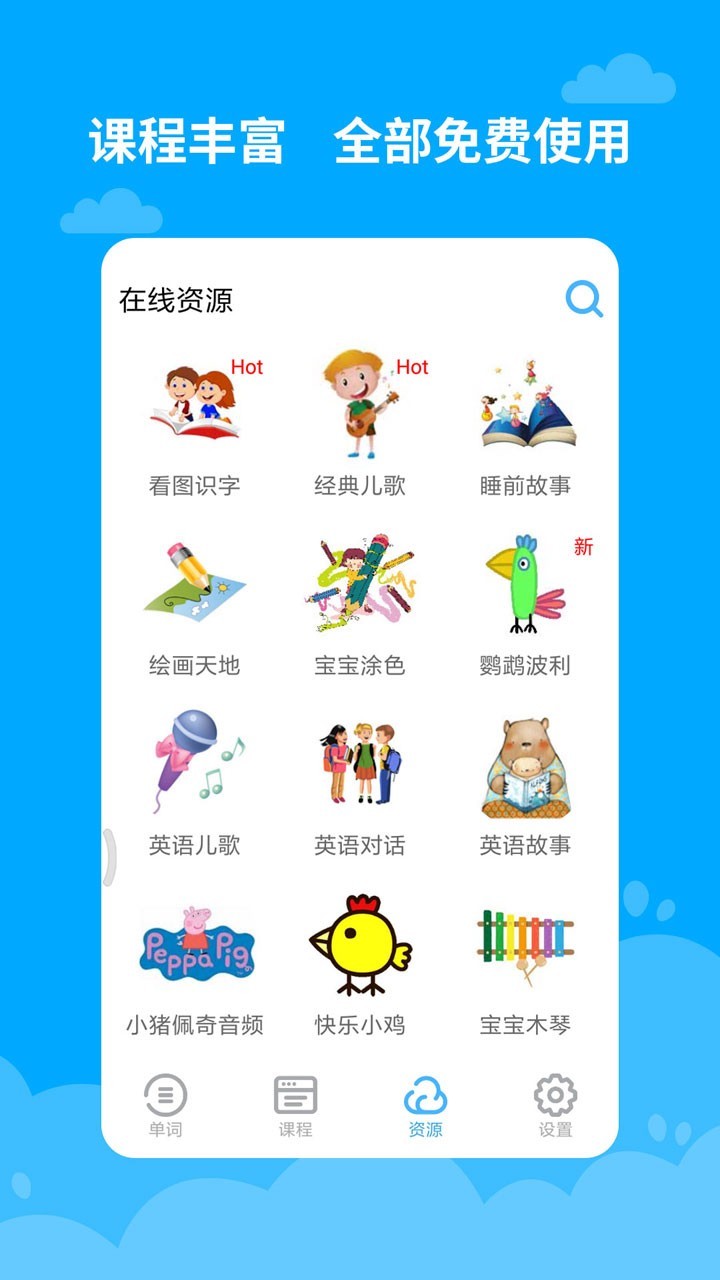Open the 英语对话 English dialogue icon
Image resolution: width=720 pixels, height=1280 pixels.
(x=360, y=760)
